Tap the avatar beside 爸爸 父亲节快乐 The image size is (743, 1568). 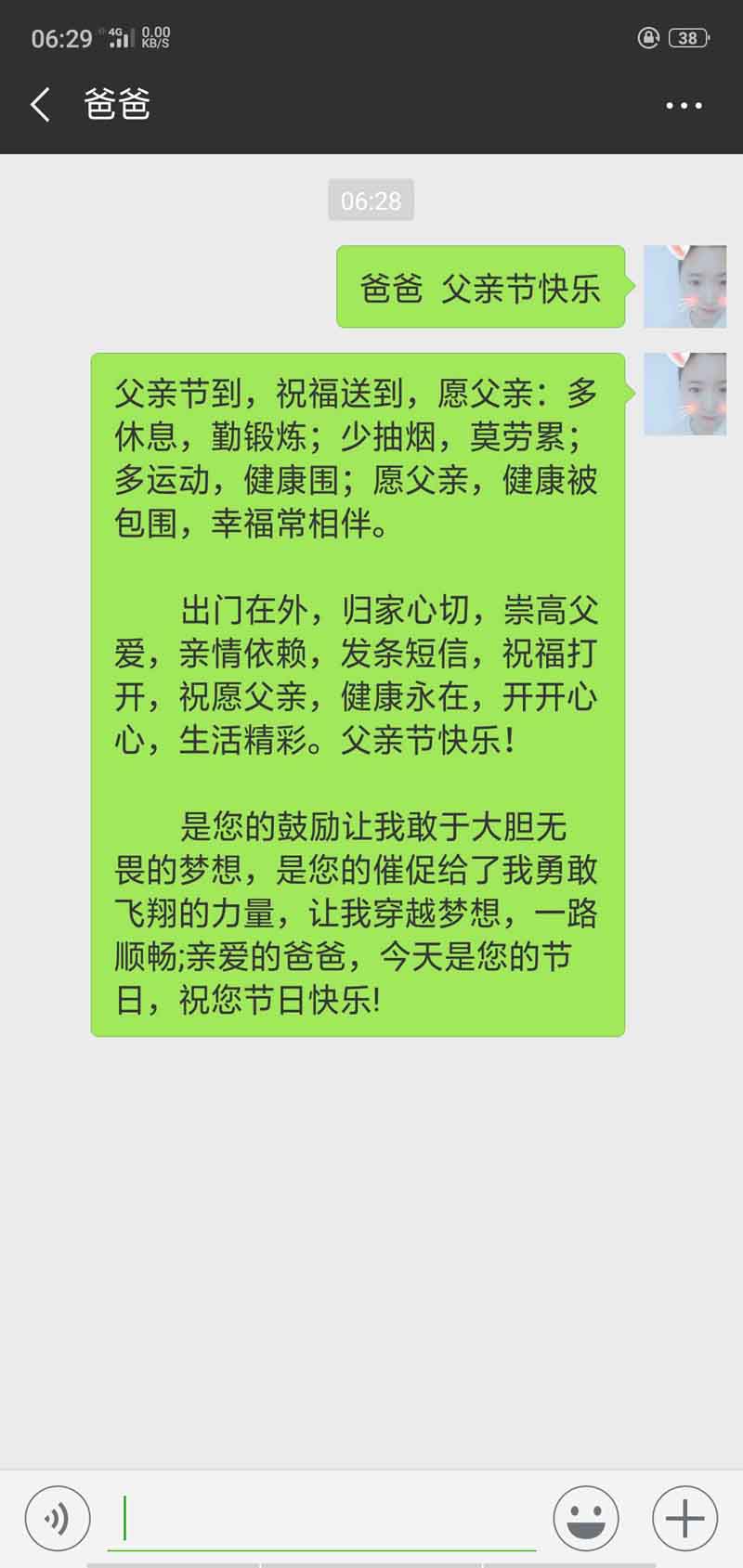coord(685,287)
